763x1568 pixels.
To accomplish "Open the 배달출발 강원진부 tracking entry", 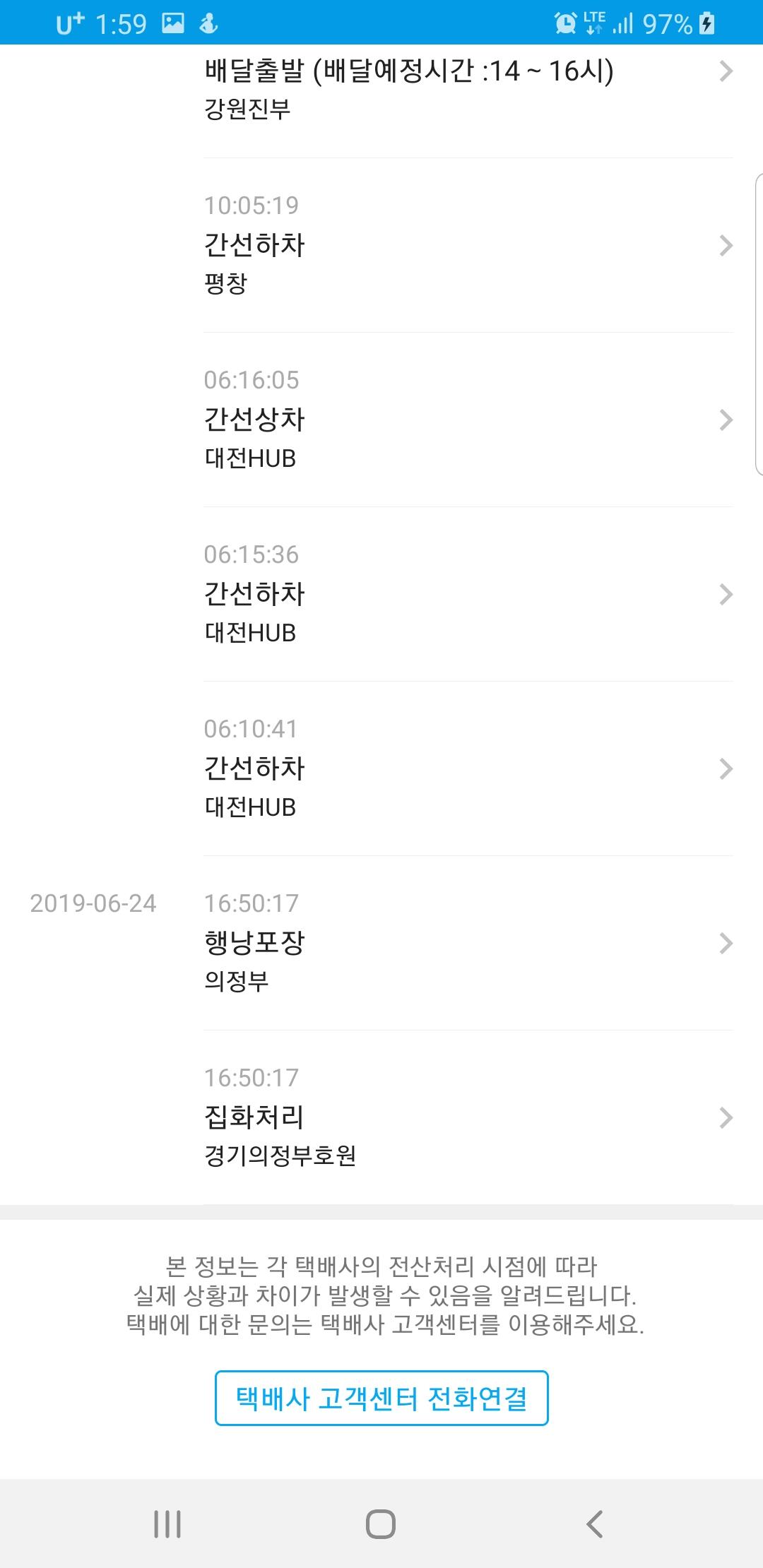I will pyautogui.click(x=466, y=88).
